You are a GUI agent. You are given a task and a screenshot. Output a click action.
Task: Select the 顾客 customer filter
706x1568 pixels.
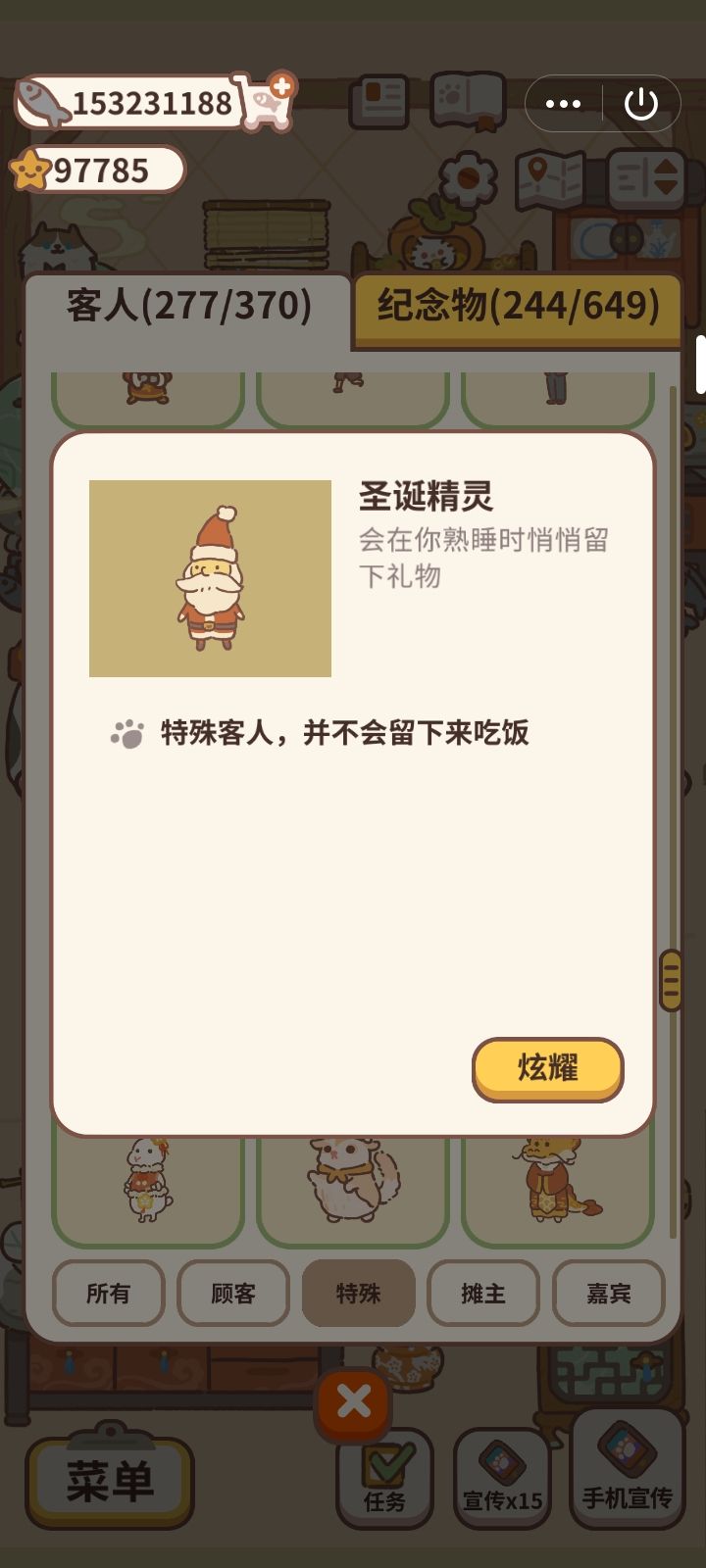coord(233,1294)
